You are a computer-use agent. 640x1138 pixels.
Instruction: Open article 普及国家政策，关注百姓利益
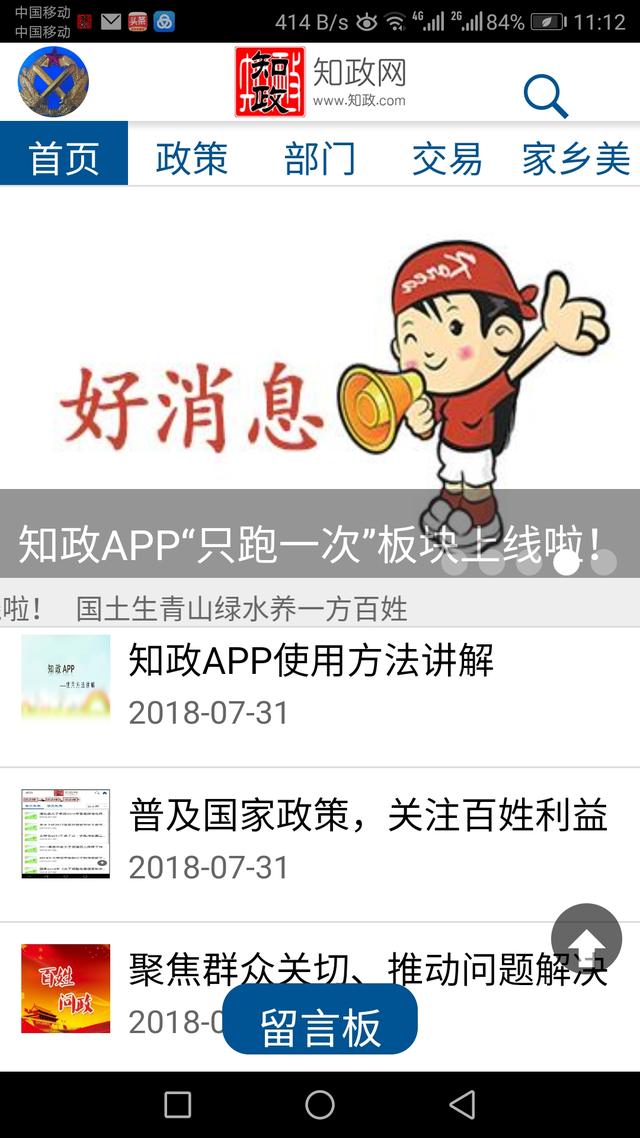(x=368, y=816)
